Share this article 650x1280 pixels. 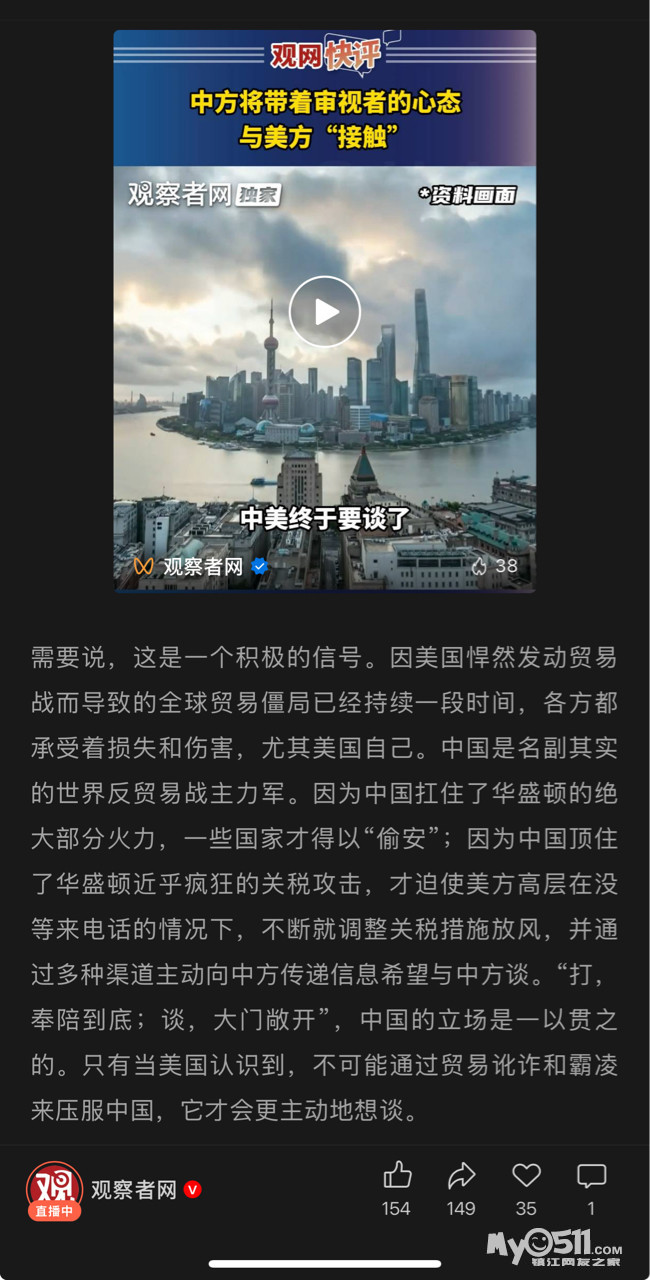[x=461, y=1176]
